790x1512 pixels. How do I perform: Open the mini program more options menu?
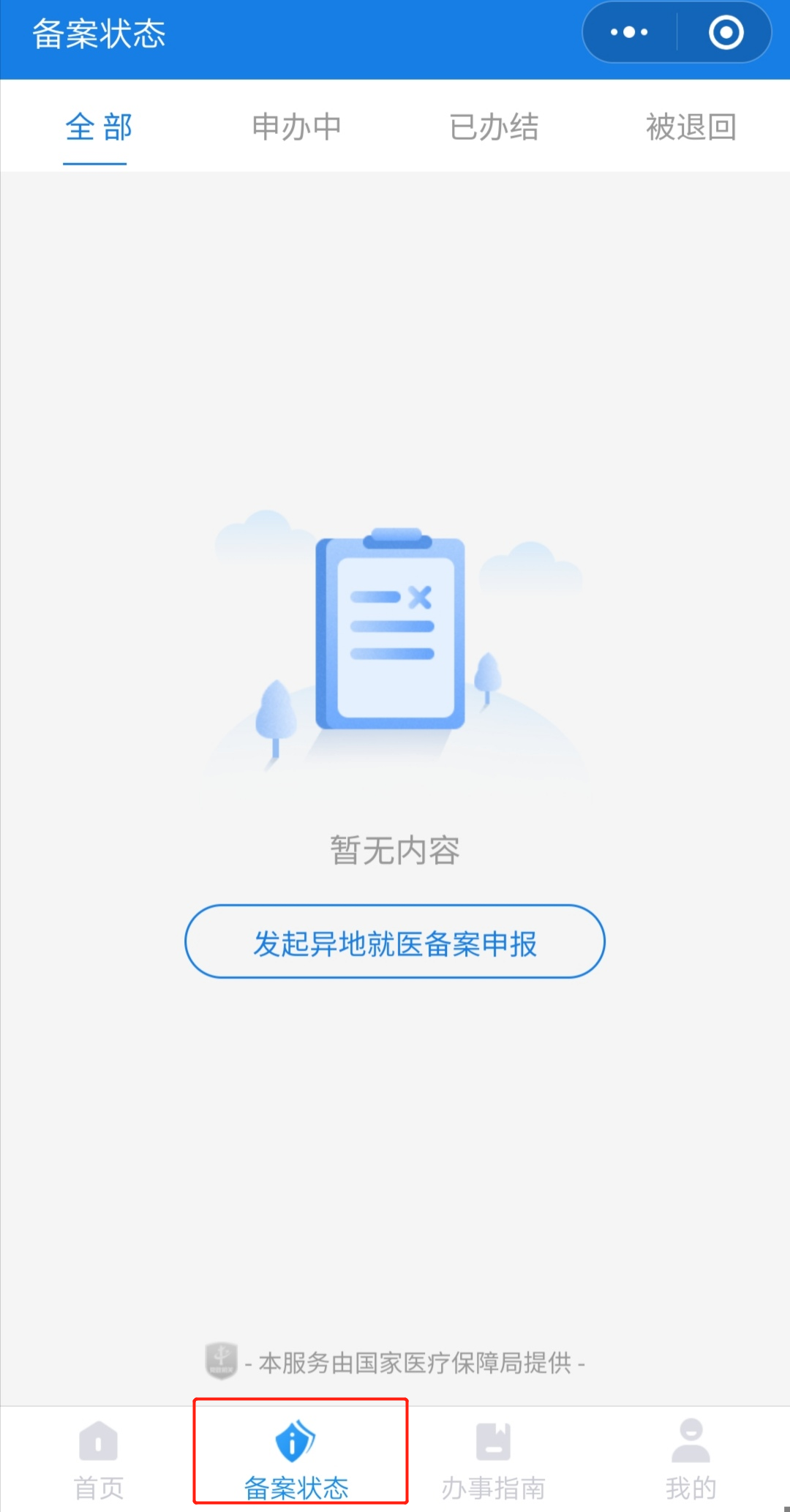coord(629,32)
